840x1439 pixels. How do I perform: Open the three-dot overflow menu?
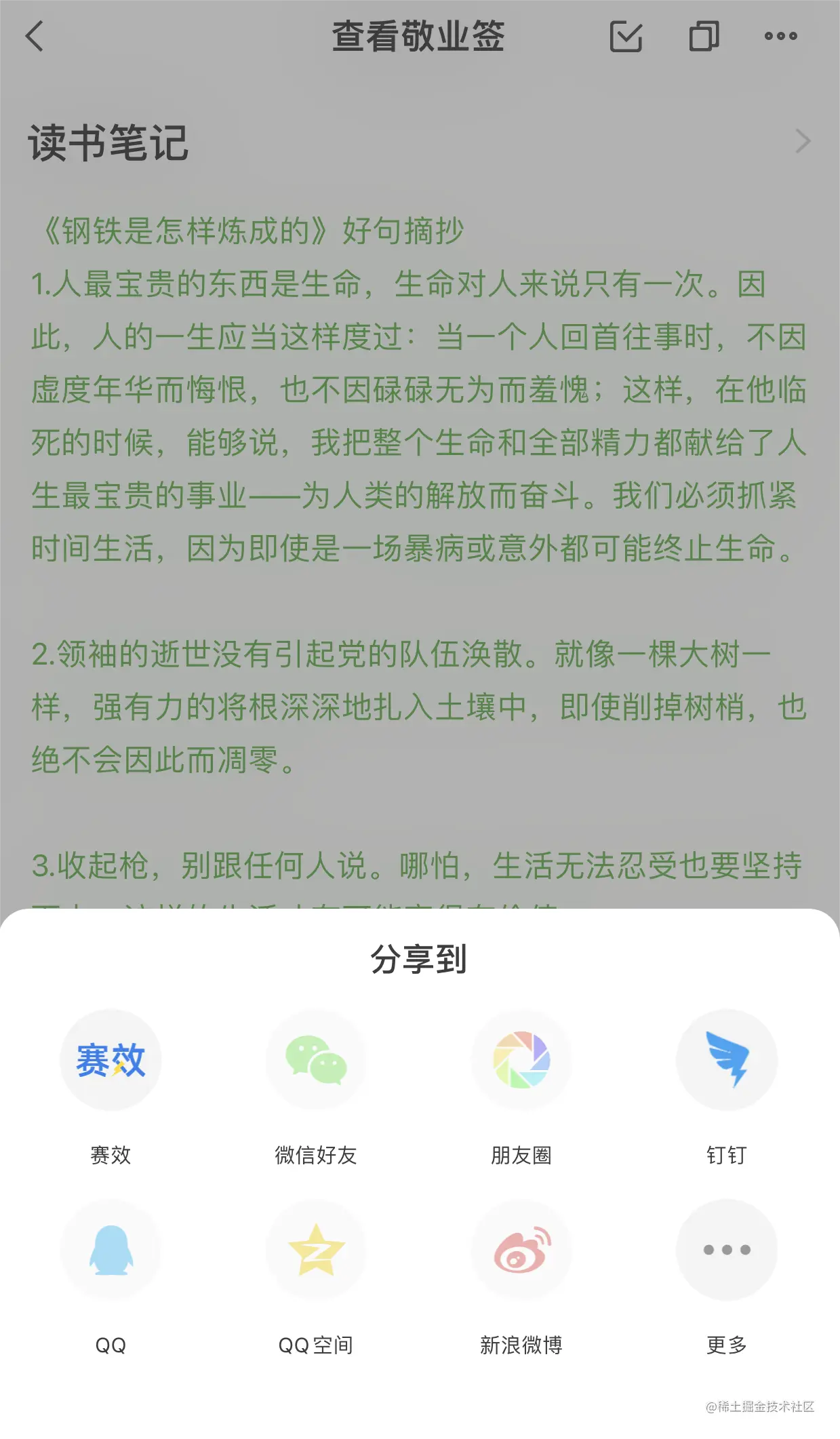click(x=781, y=36)
